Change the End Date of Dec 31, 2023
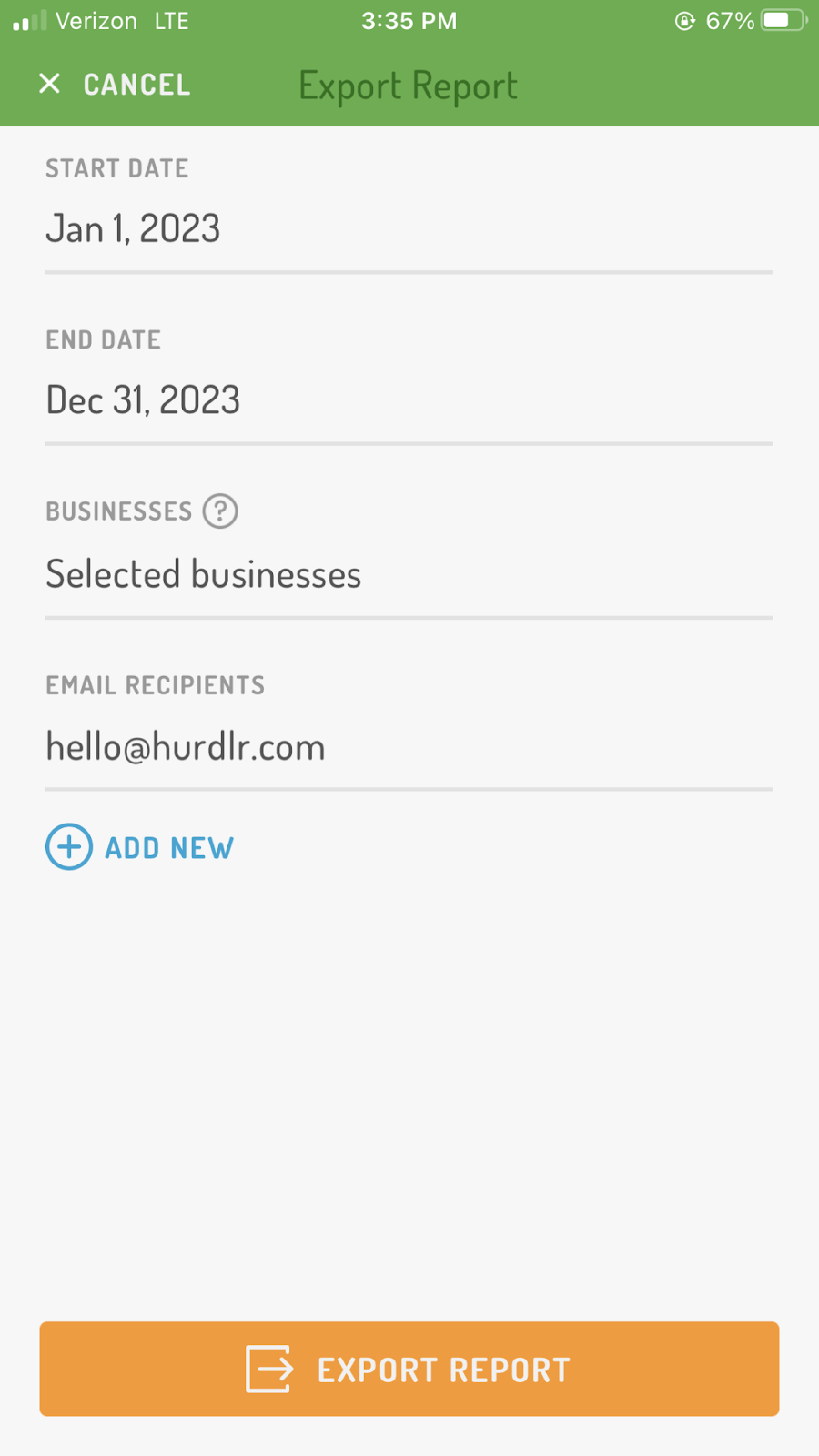Image resolution: width=819 pixels, height=1456 pixels. 409,399
